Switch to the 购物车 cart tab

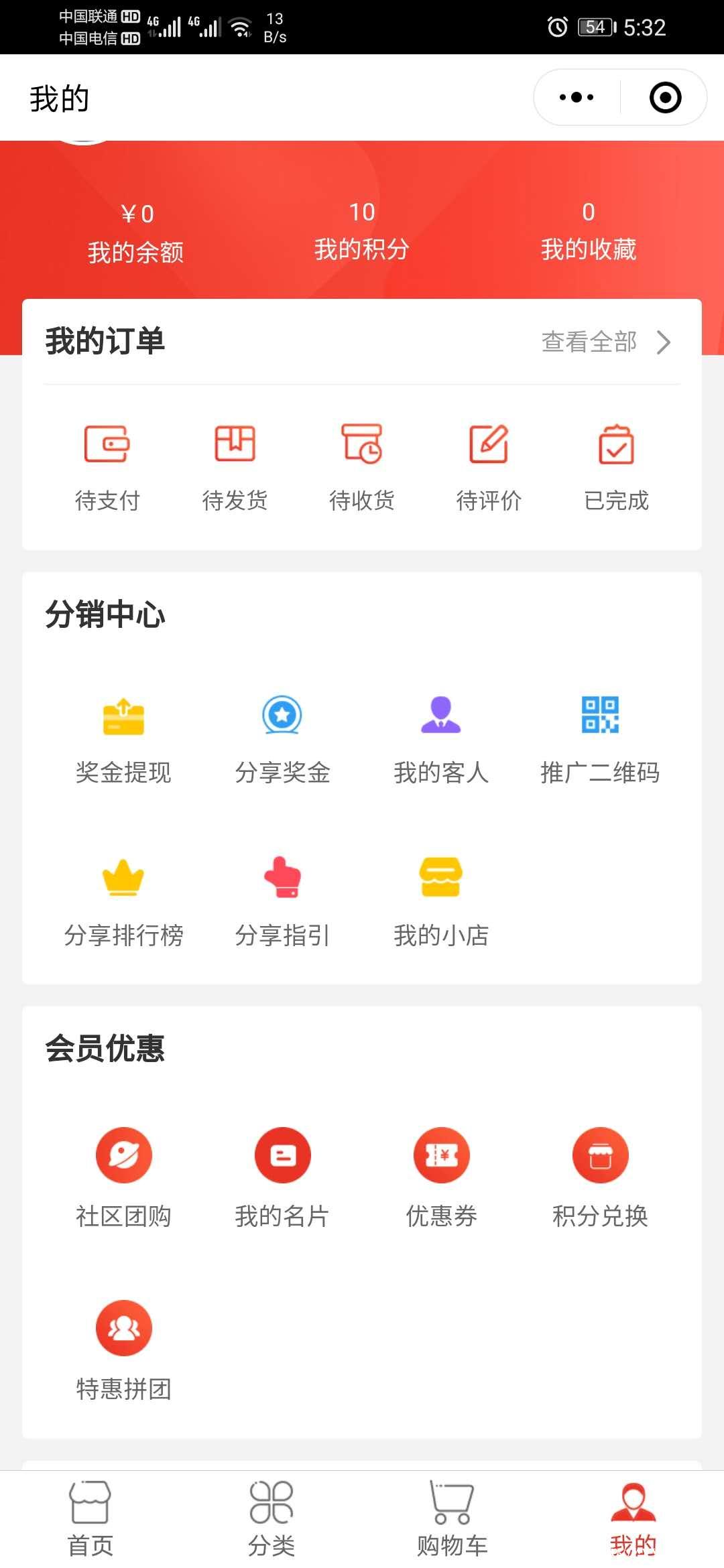click(452, 1518)
